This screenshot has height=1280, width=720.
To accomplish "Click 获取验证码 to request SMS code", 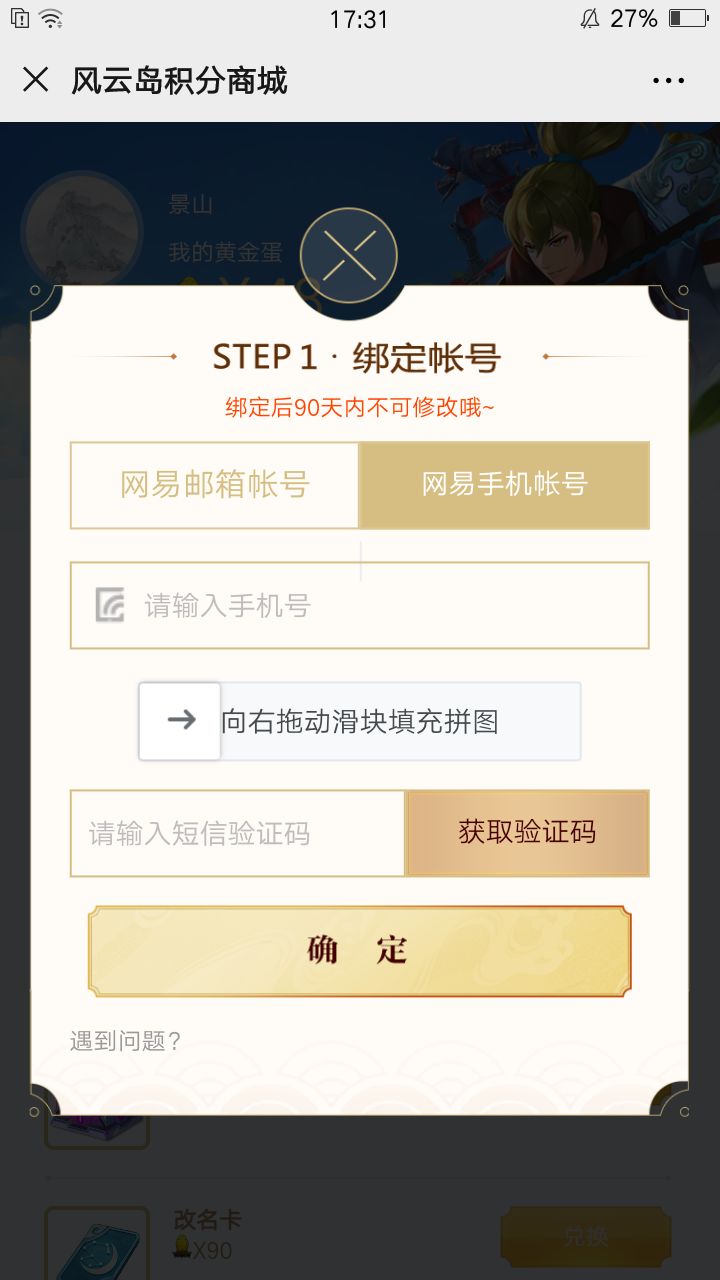I will pyautogui.click(x=527, y=832).
